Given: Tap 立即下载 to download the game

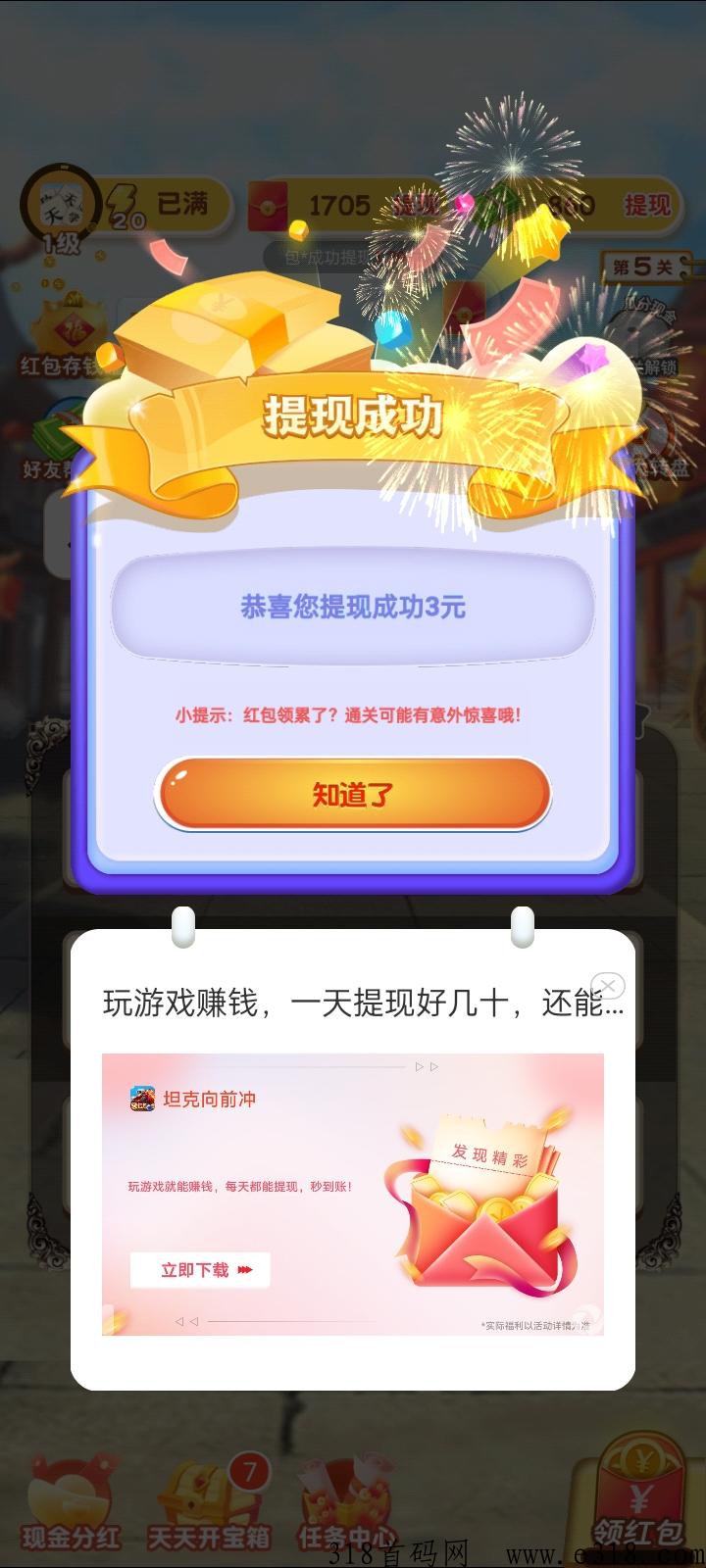Looking at the screenshot, I should 200,1270.
